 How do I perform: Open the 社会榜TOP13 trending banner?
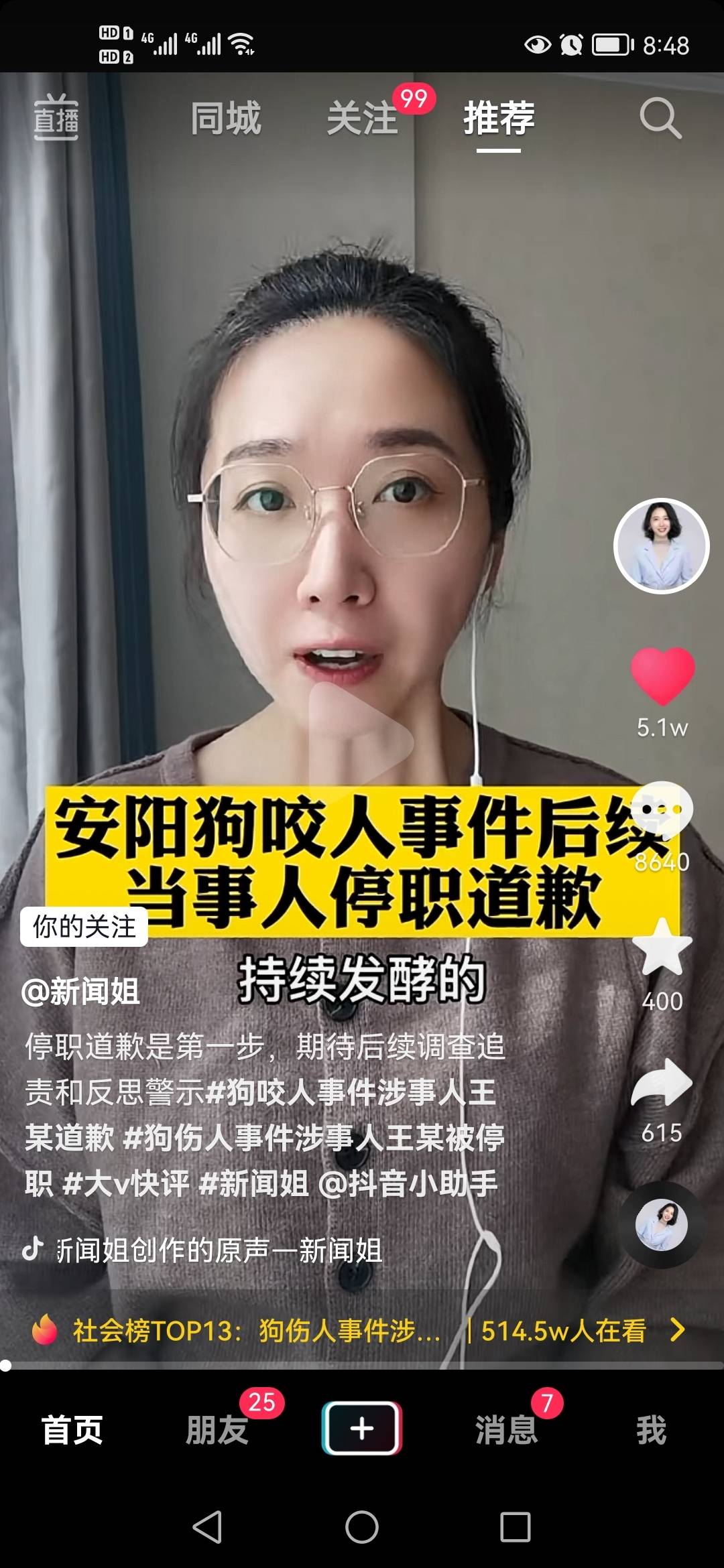[255, 1330]
